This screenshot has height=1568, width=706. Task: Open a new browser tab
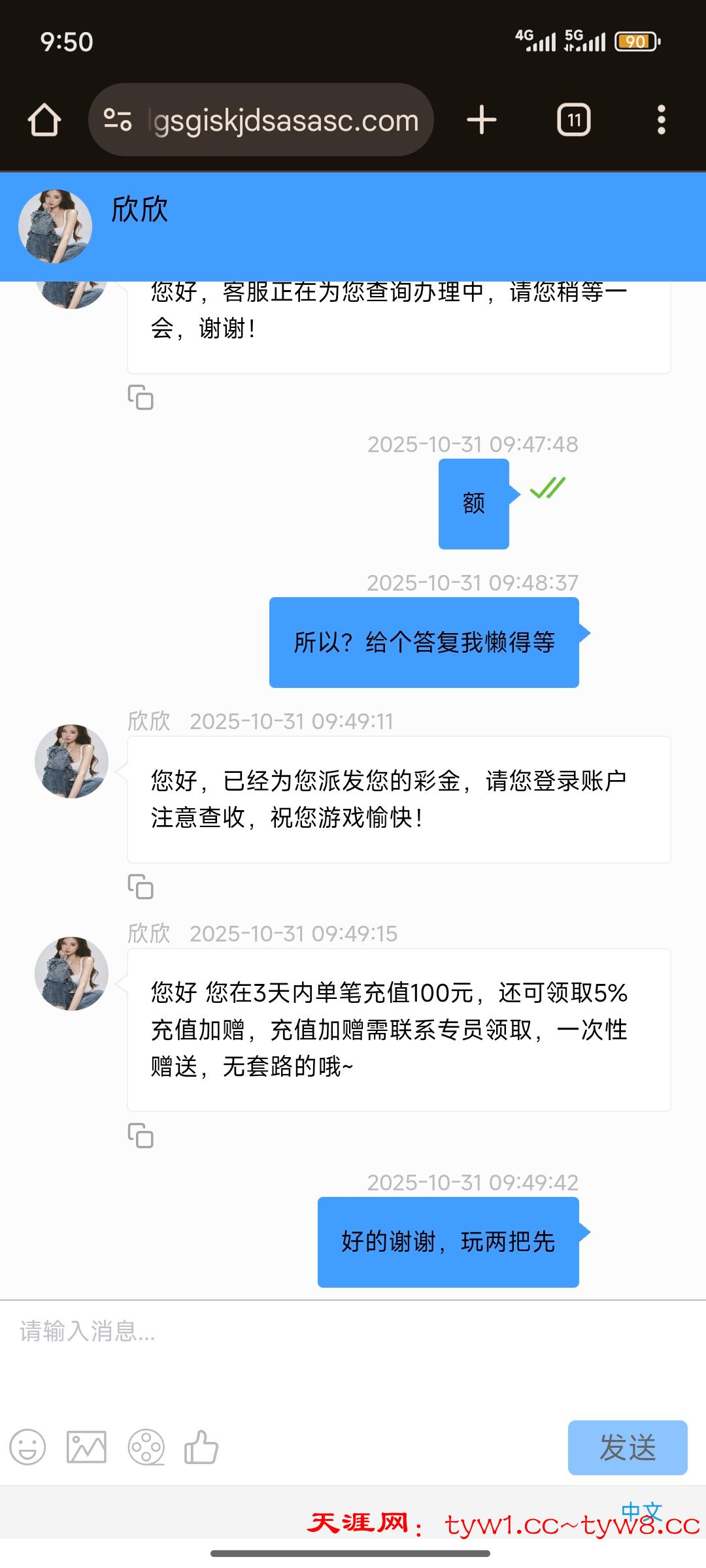(x=482, y=120)
